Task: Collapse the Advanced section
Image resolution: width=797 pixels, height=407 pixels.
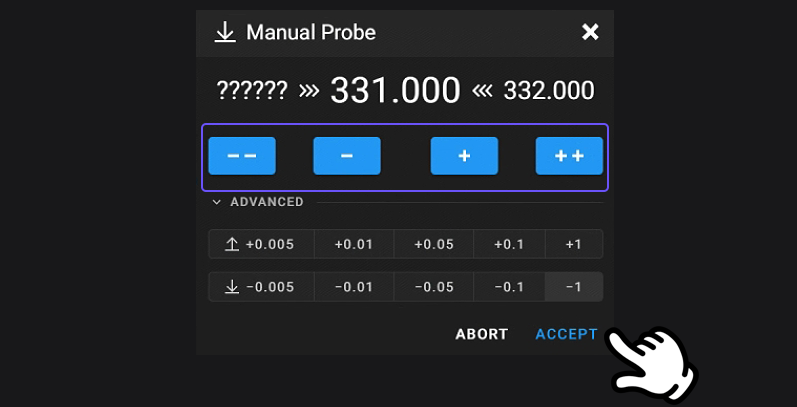Action: coord(257,202)
